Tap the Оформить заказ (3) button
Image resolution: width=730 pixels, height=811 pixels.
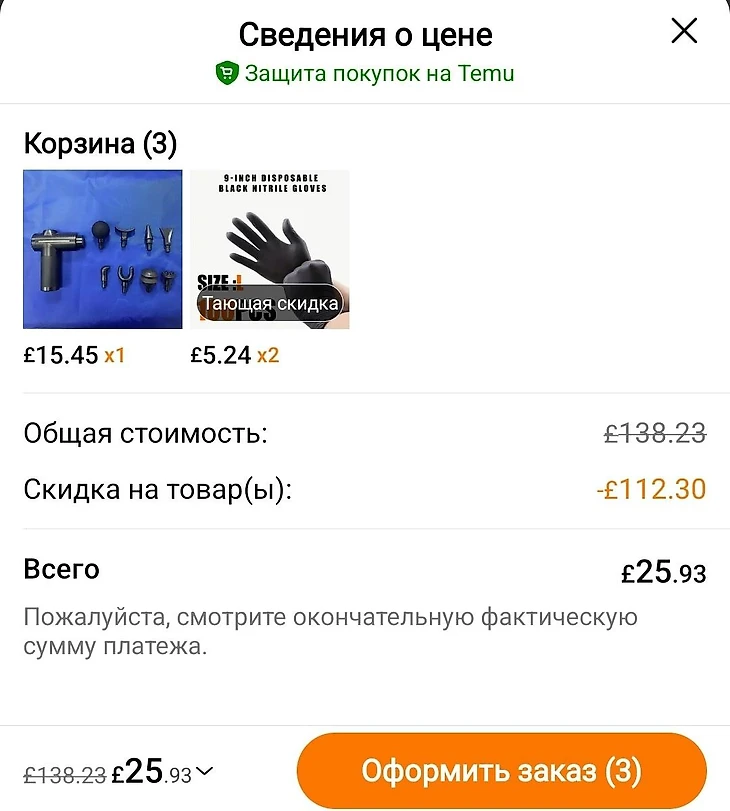pyautogui.click(x=501, y=771)
